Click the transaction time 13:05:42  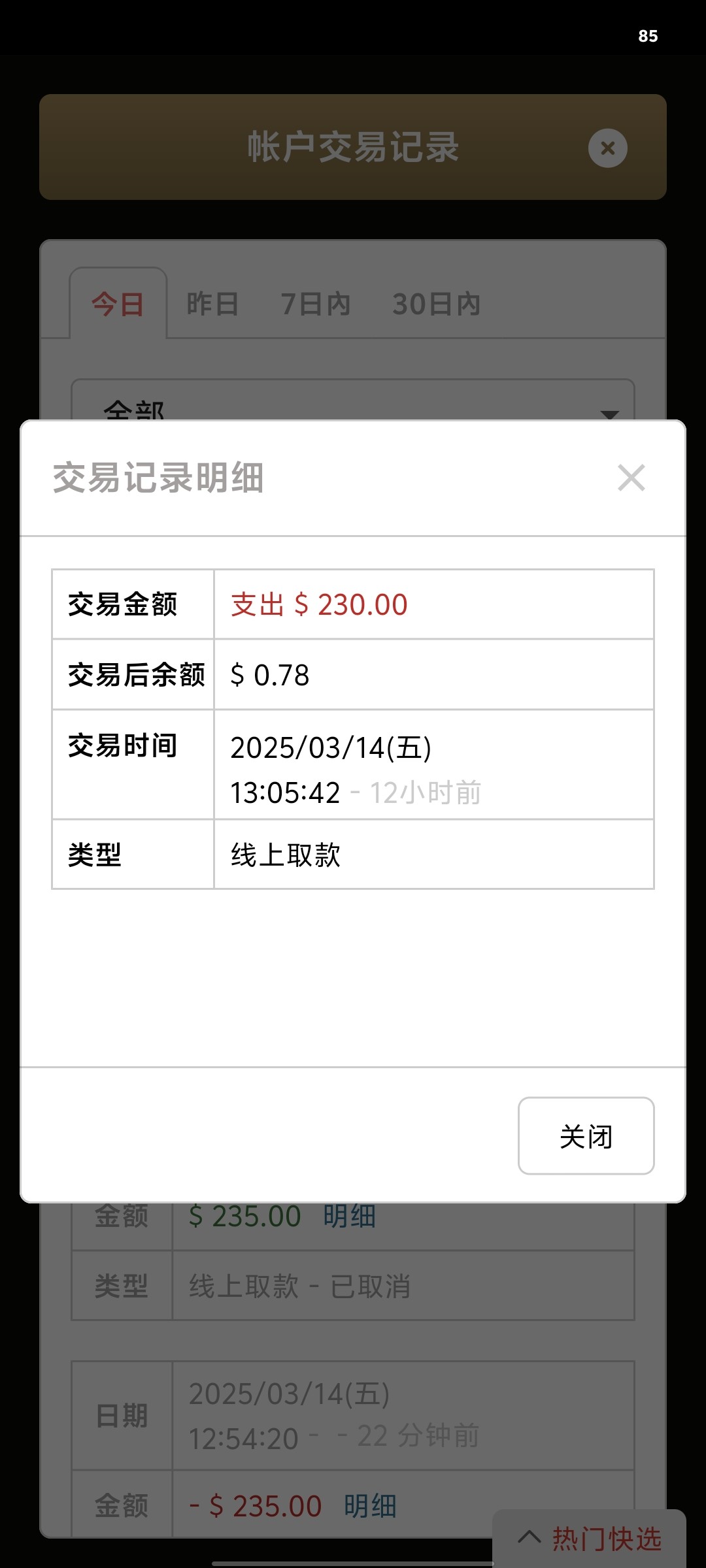pos(284,792)
